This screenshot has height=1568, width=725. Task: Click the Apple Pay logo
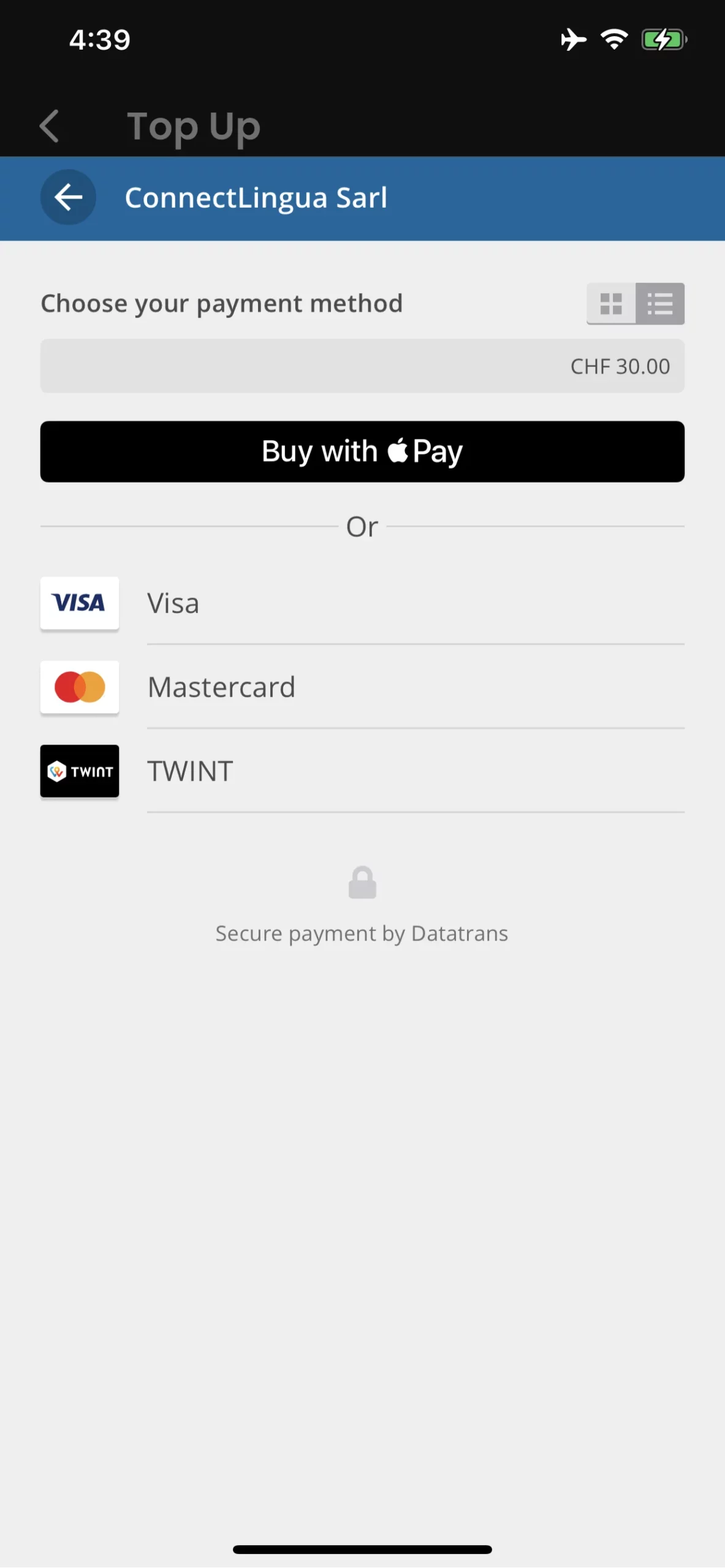[x=424, y=451]
